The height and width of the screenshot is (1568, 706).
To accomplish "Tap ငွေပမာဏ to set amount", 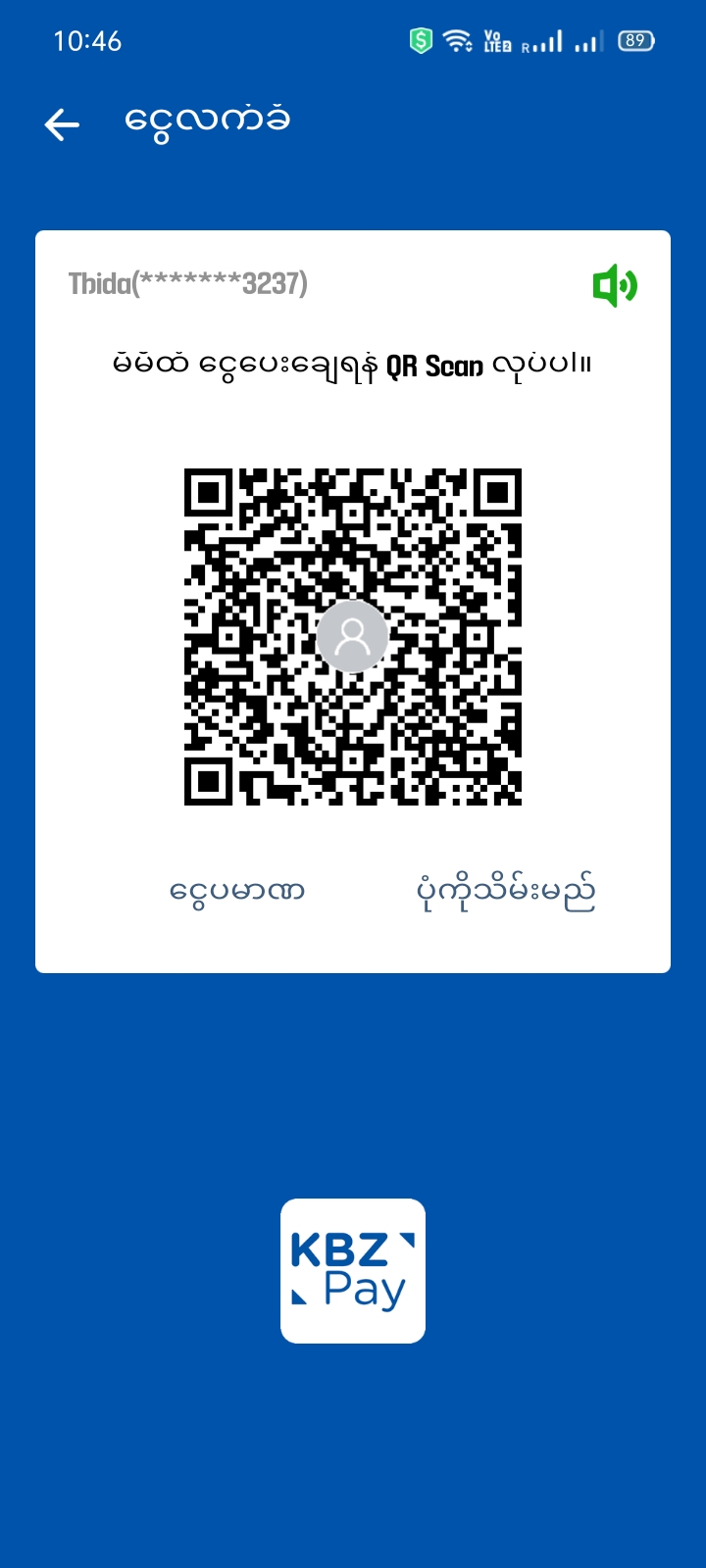I will point(237,891).
